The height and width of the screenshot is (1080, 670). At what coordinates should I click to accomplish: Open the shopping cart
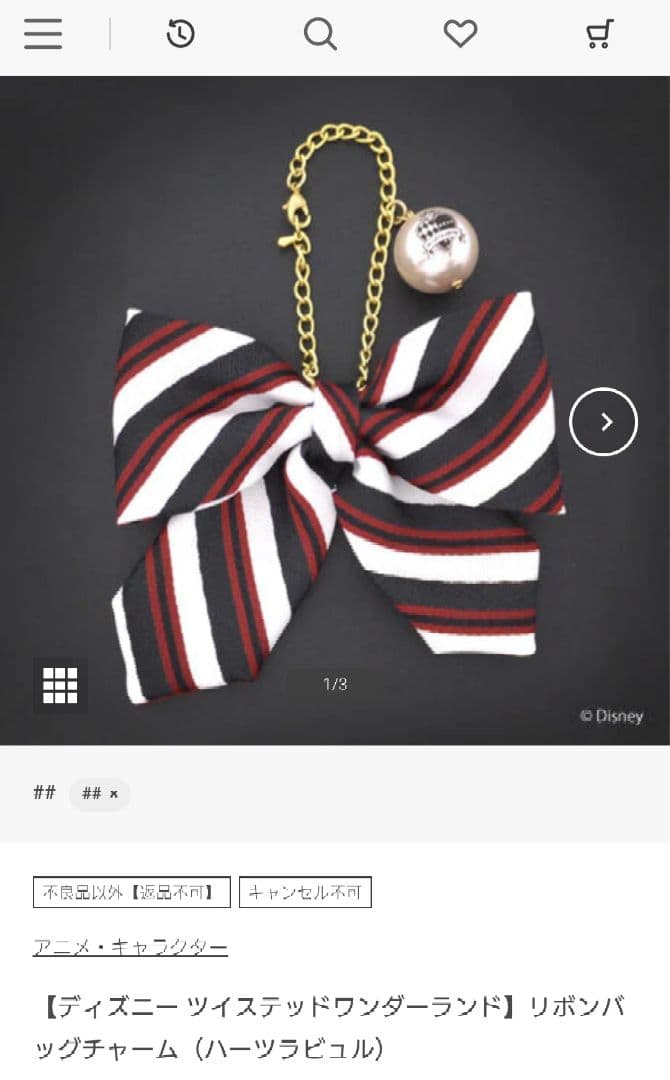tap(599, 35)
